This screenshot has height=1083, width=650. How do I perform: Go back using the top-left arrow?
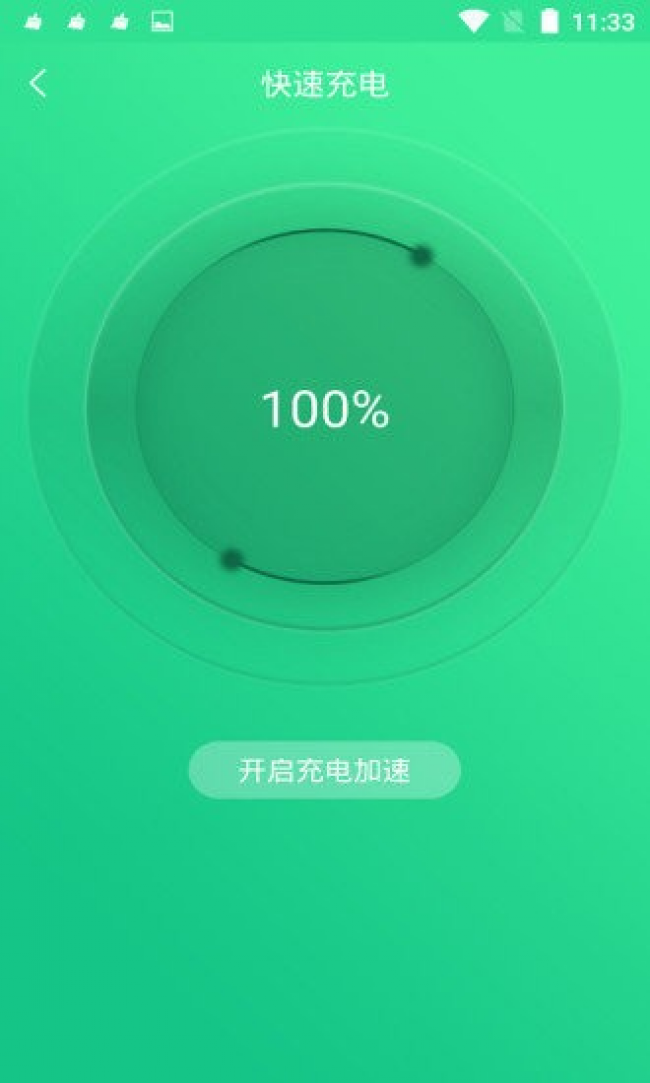tap(38, 84)
